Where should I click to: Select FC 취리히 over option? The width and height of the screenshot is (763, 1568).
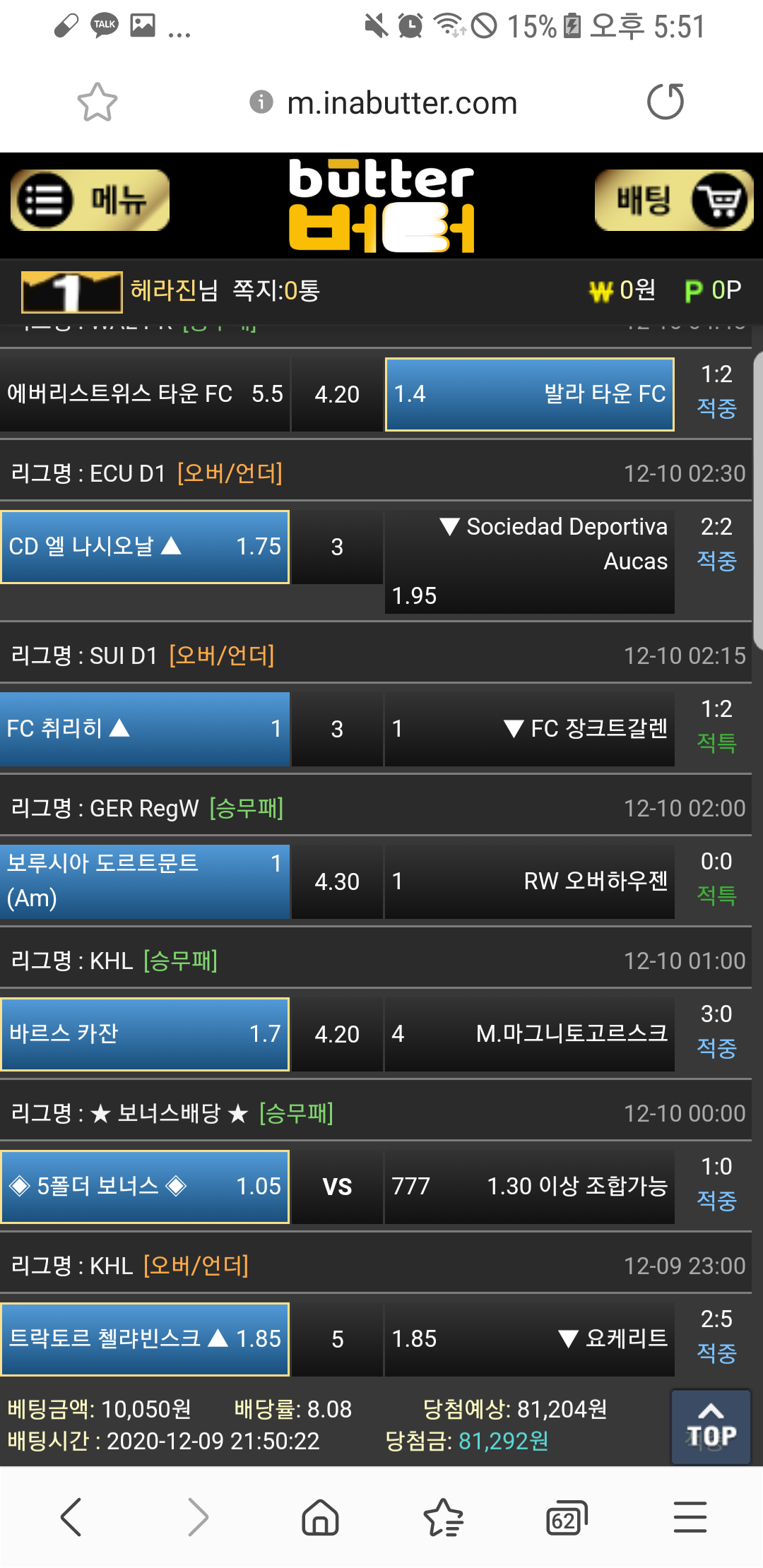[x=145, y=729]
